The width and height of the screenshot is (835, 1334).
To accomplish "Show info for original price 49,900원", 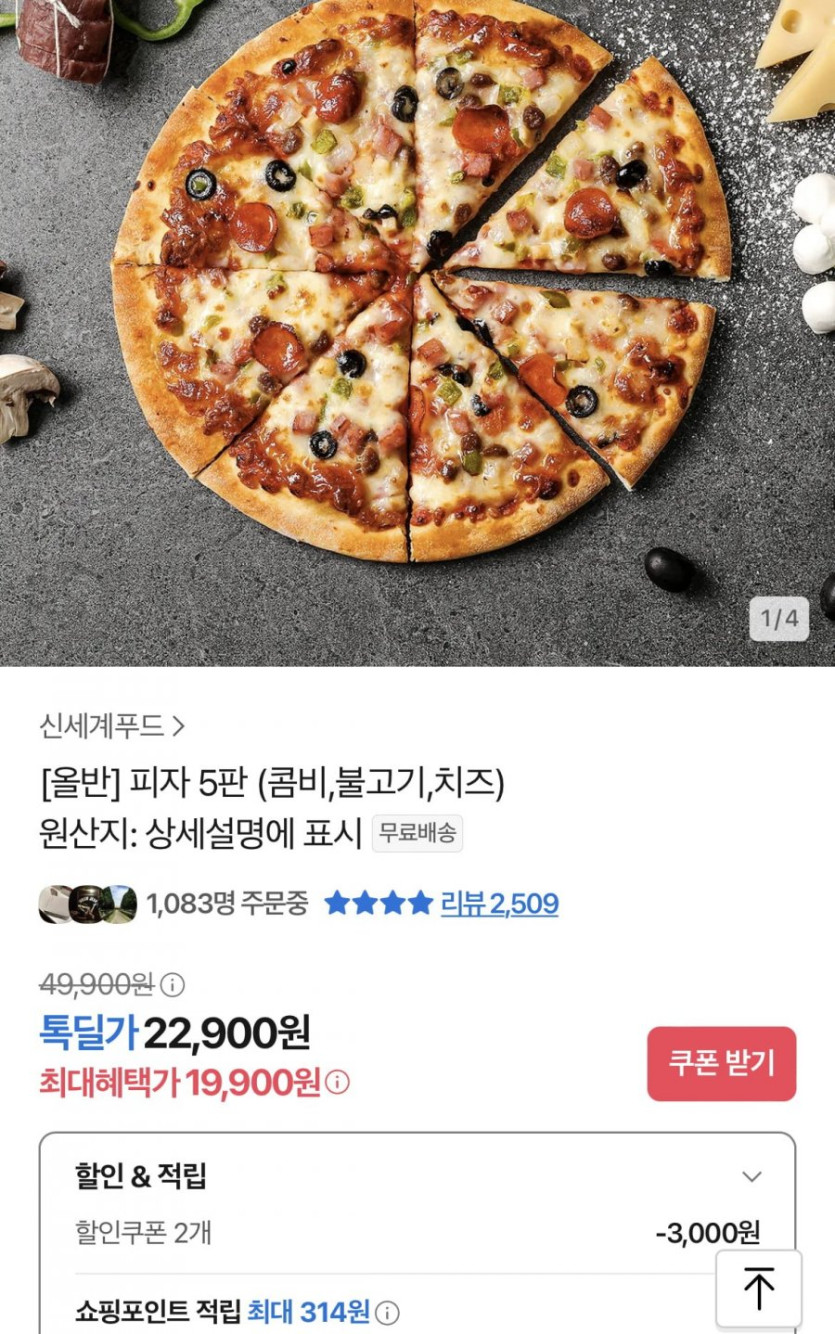I will (173, 985).
